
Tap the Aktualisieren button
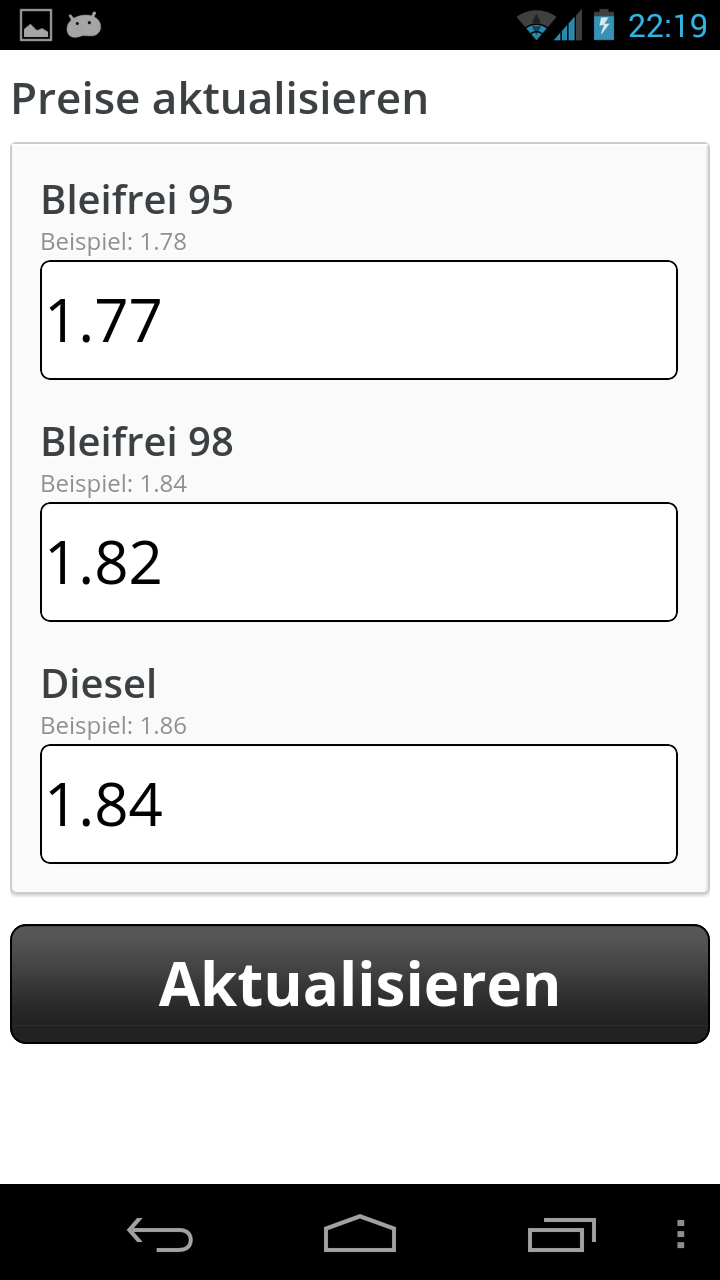click(x=360, y=984)
